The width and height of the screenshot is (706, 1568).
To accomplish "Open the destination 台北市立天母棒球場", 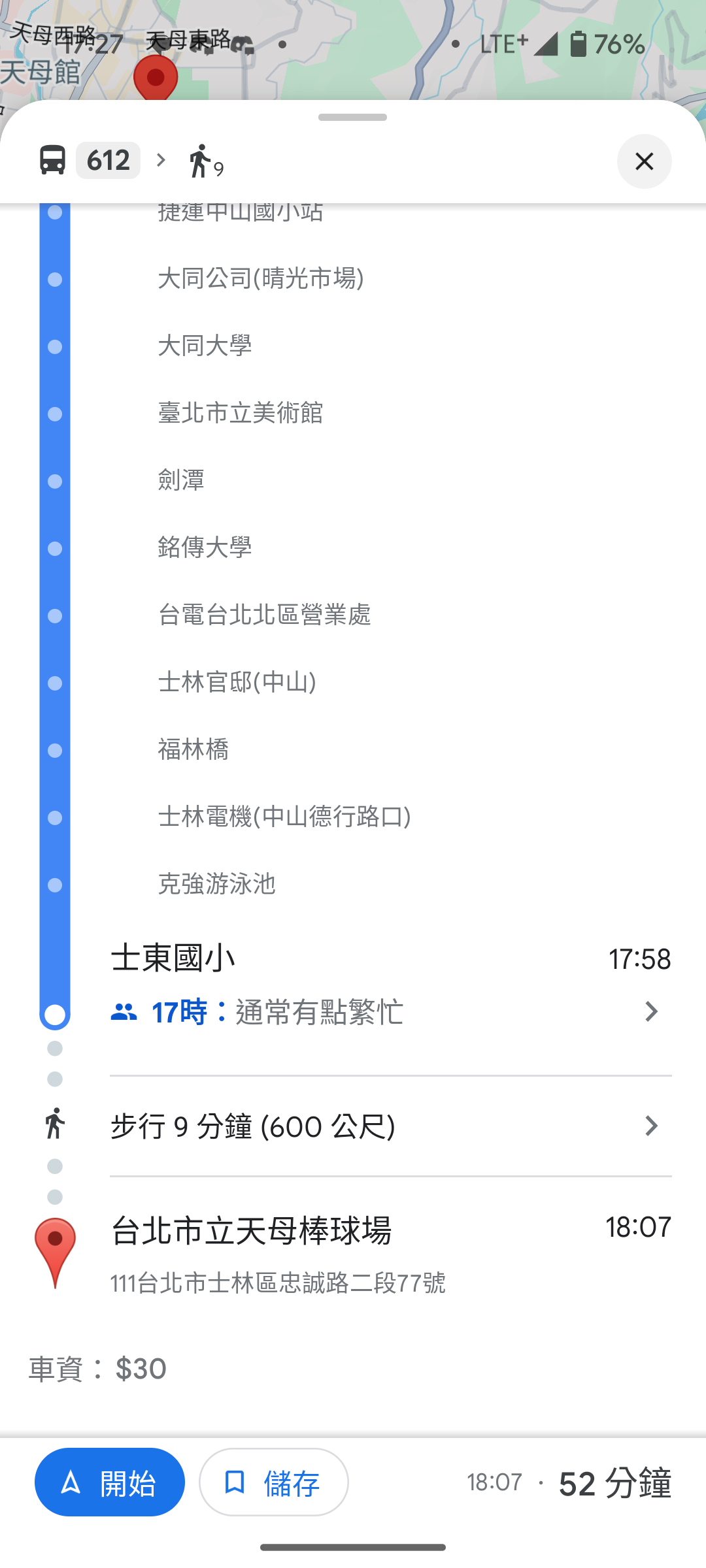I will pyautogui.click(x=251, y=1230).
